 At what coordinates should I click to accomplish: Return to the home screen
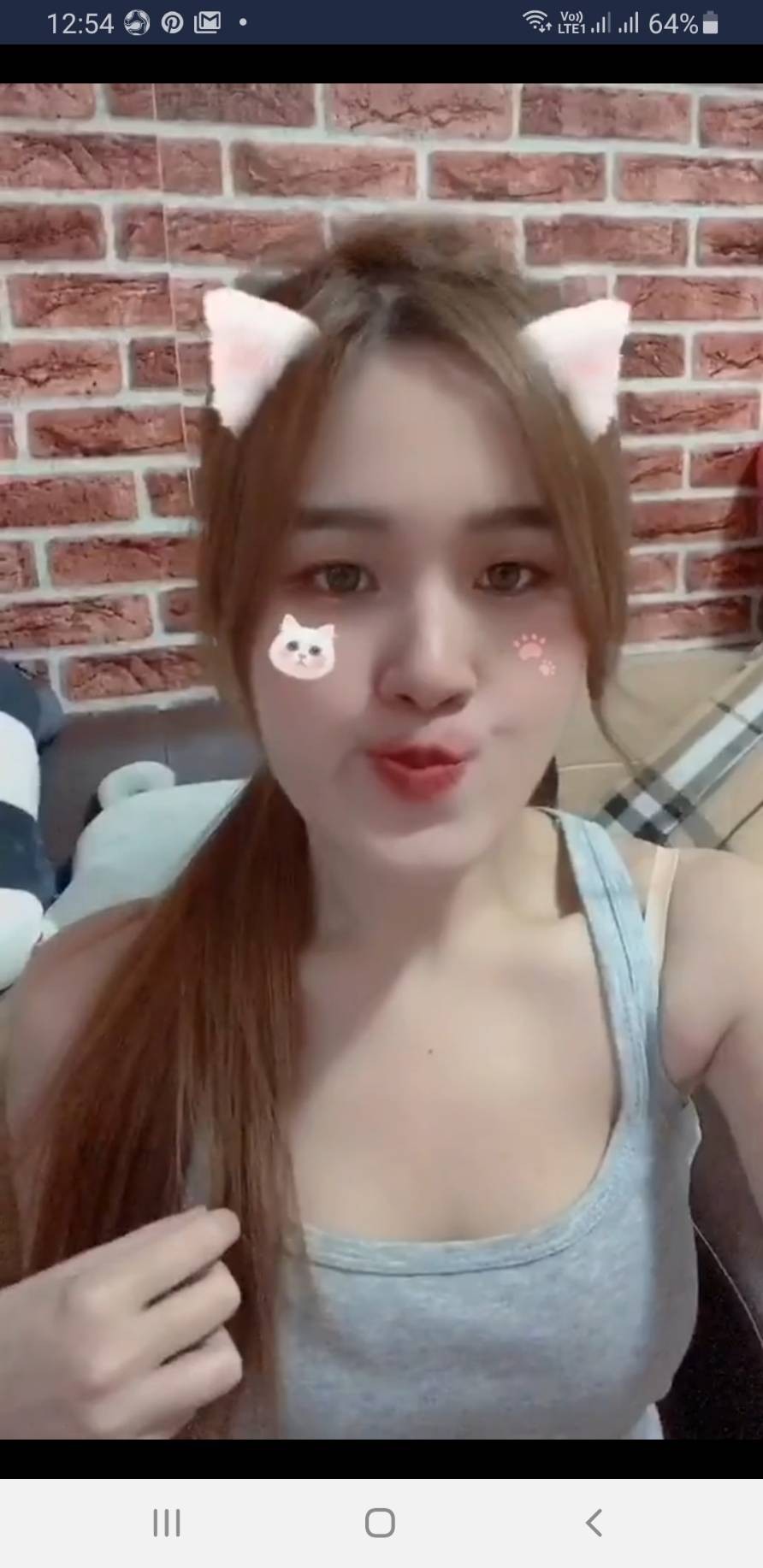coord(380,1523)
